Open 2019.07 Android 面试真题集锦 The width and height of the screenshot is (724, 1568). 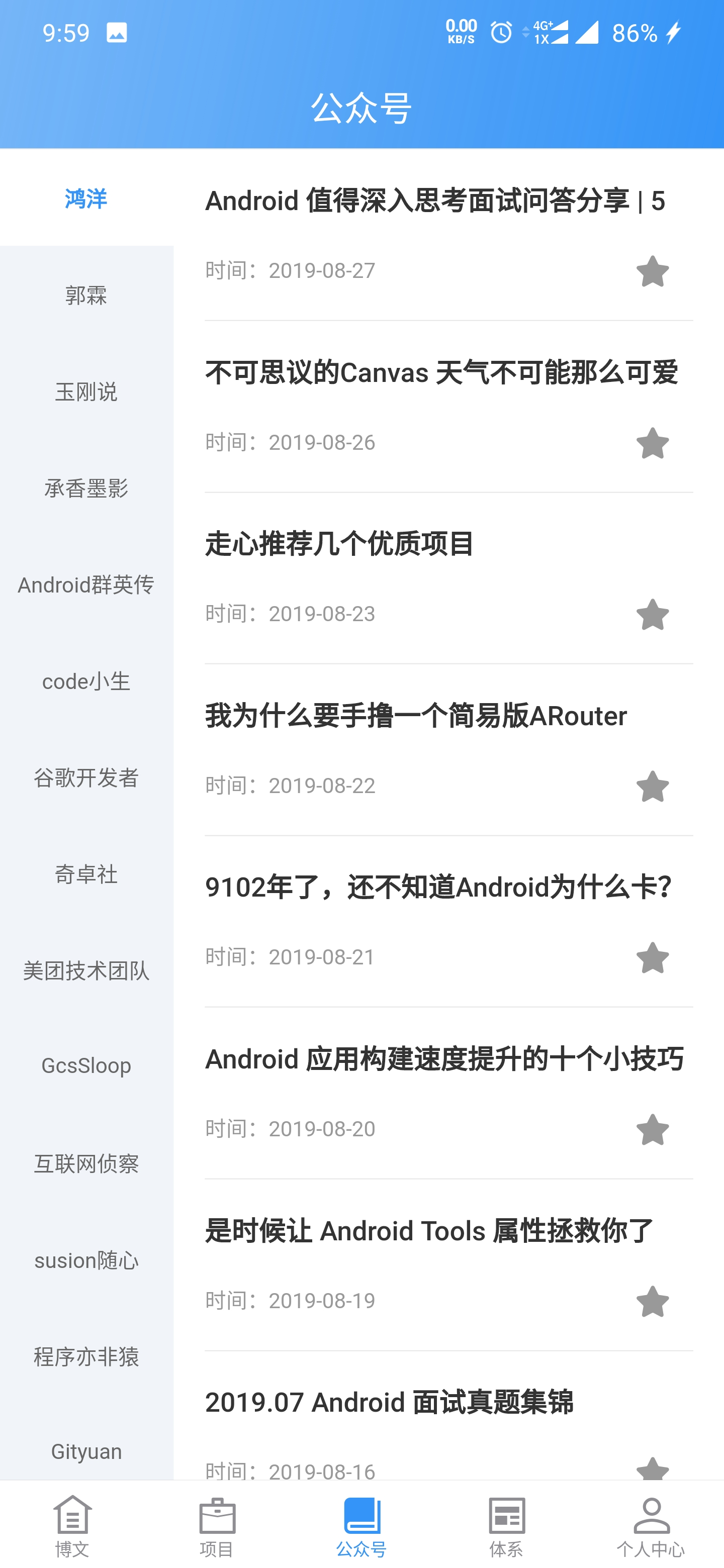pos(389,1402)
